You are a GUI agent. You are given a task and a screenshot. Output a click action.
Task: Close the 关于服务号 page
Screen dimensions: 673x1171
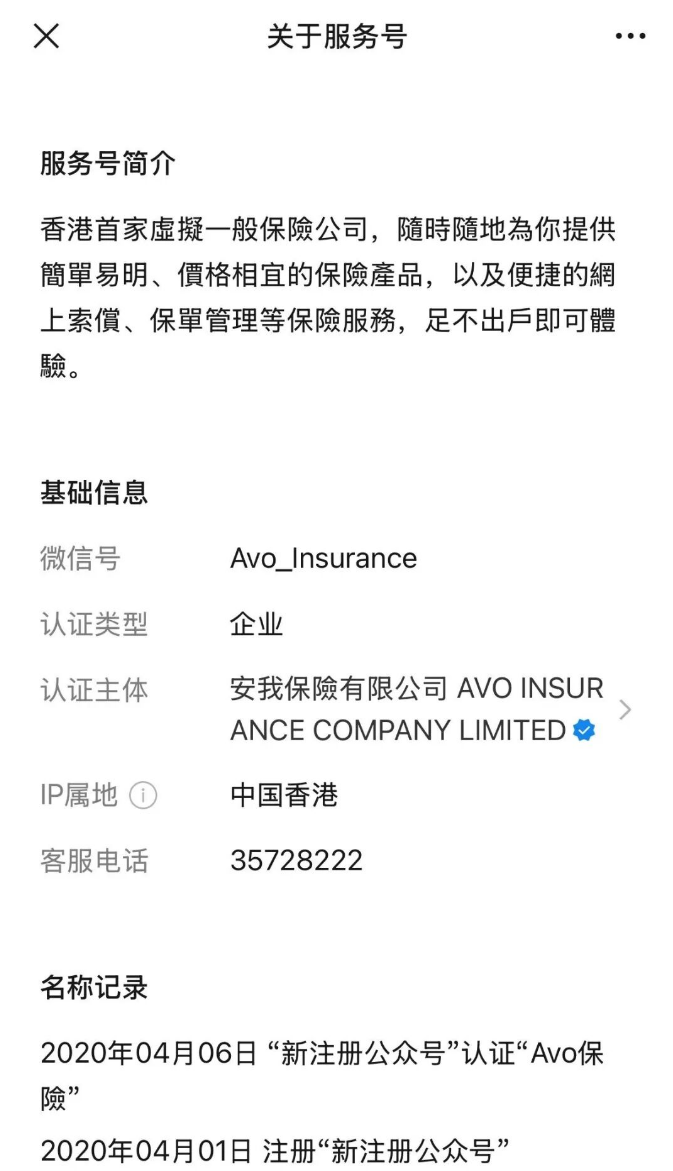coord(46,37)
